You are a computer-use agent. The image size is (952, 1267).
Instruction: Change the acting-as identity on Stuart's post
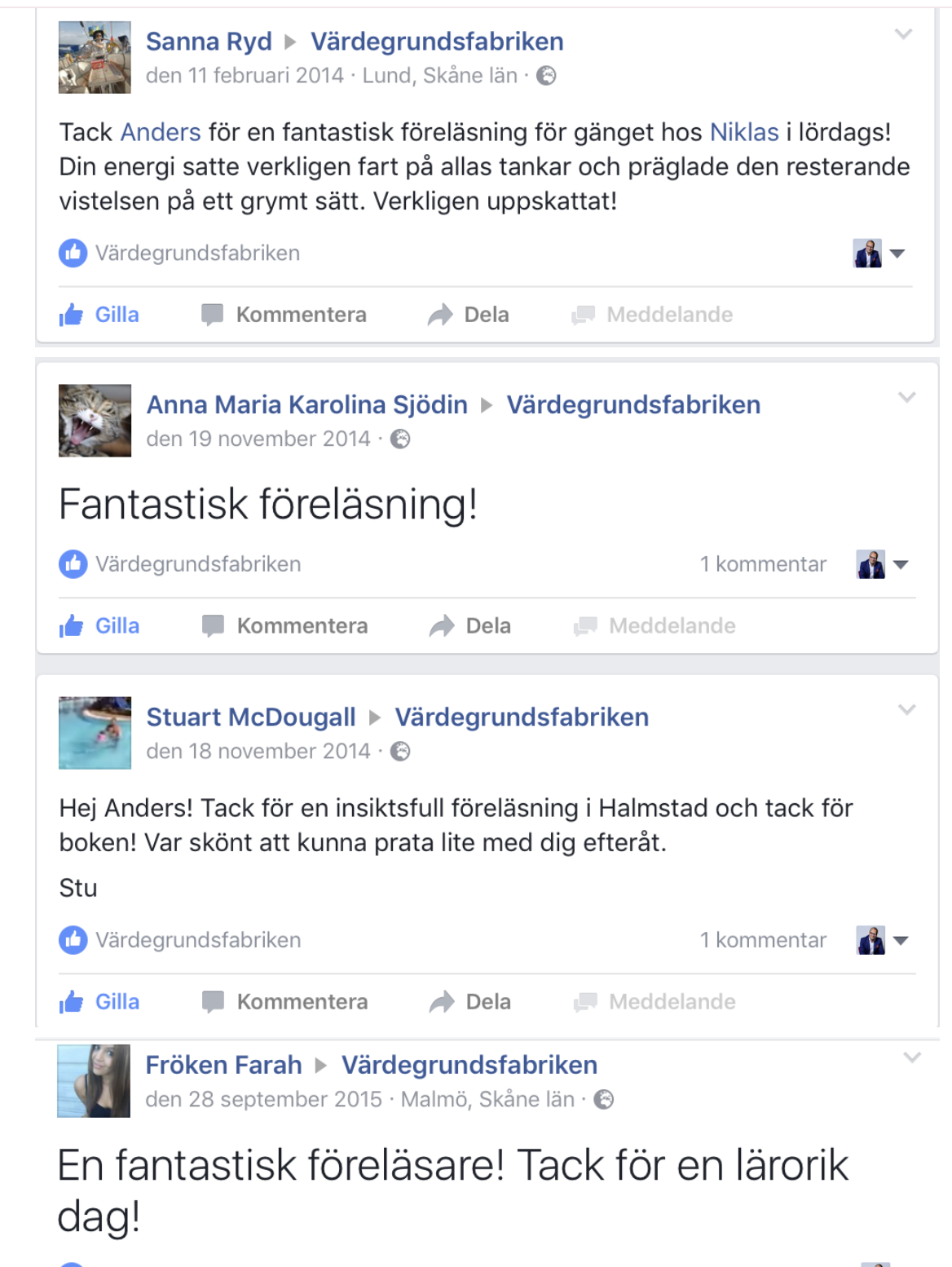click(883, 941)
